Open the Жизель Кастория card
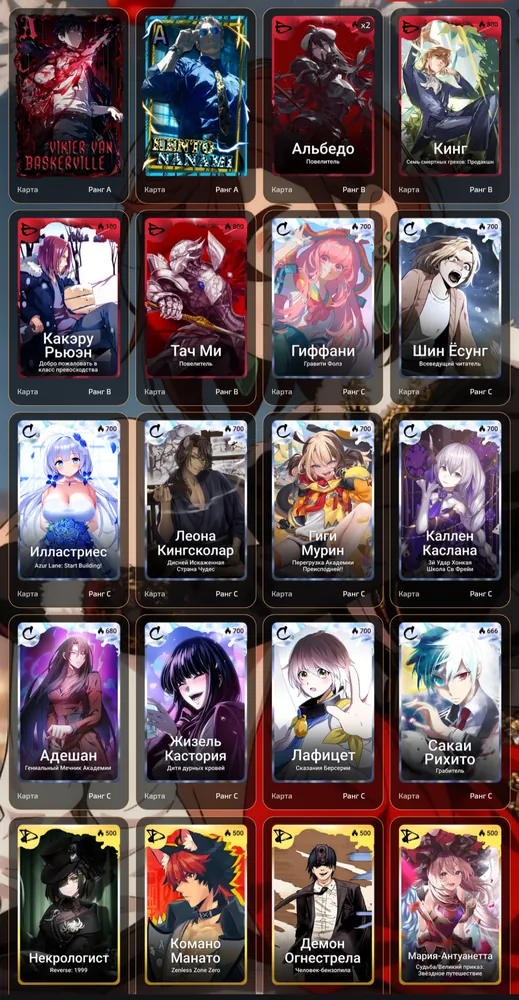The image size is (519, 1000). (196, 711)
